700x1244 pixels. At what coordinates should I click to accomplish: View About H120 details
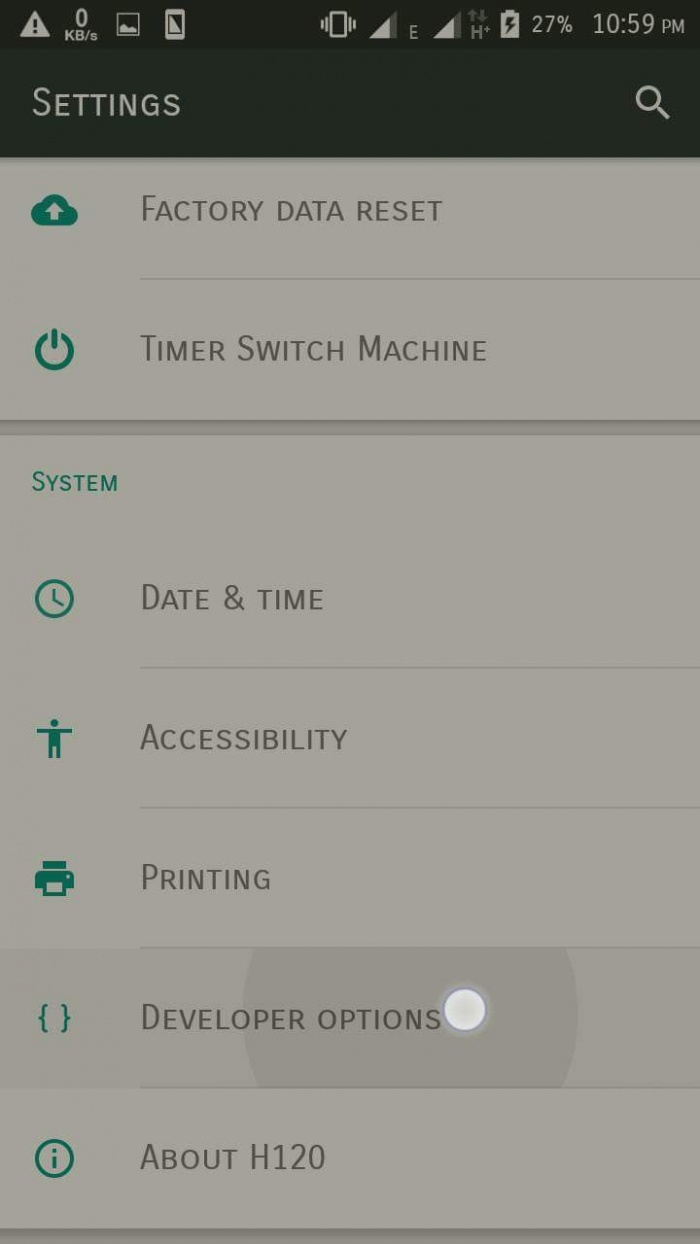tap(233, 1158)
